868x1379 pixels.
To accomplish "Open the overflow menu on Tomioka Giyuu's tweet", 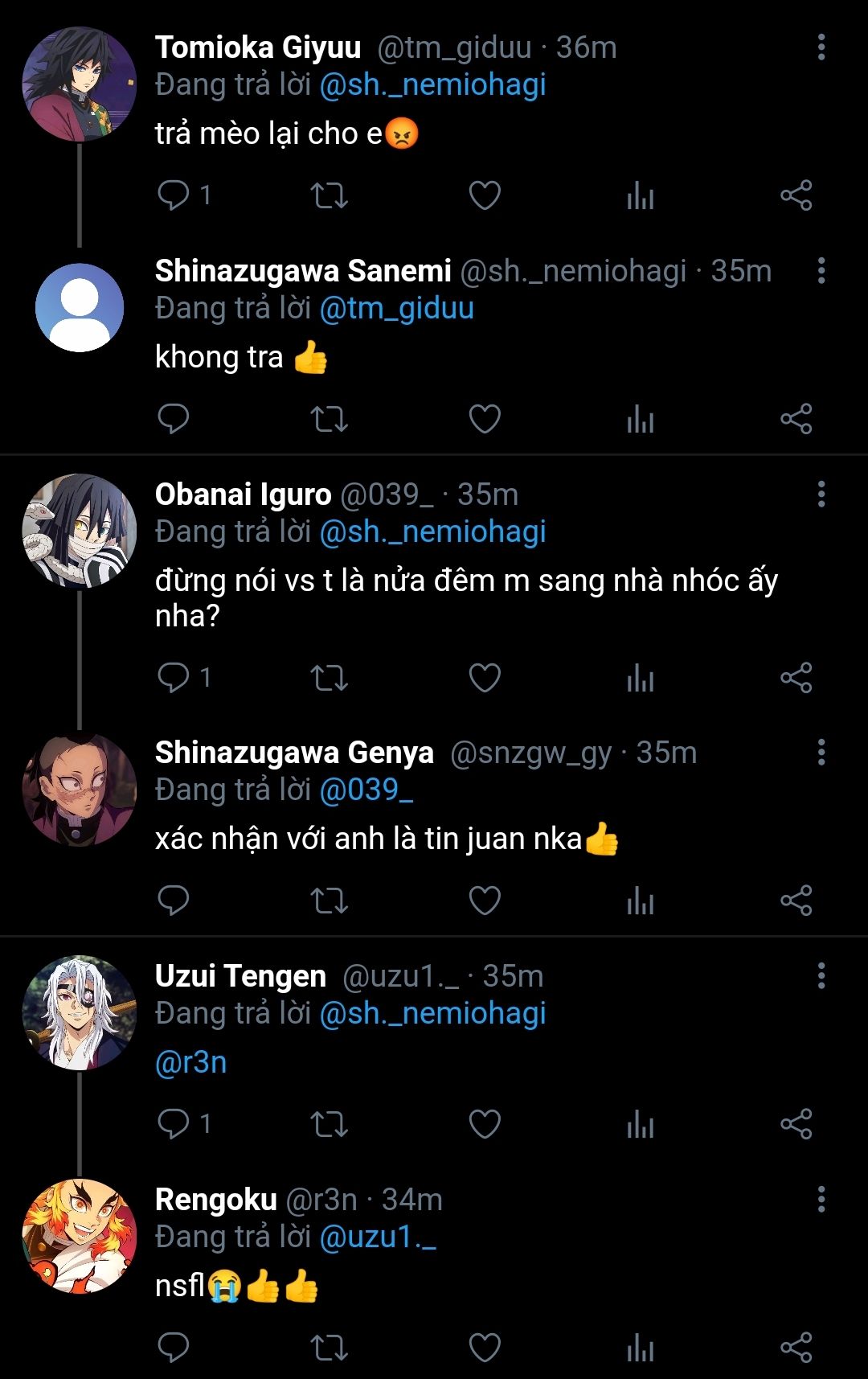I will 821,47.
